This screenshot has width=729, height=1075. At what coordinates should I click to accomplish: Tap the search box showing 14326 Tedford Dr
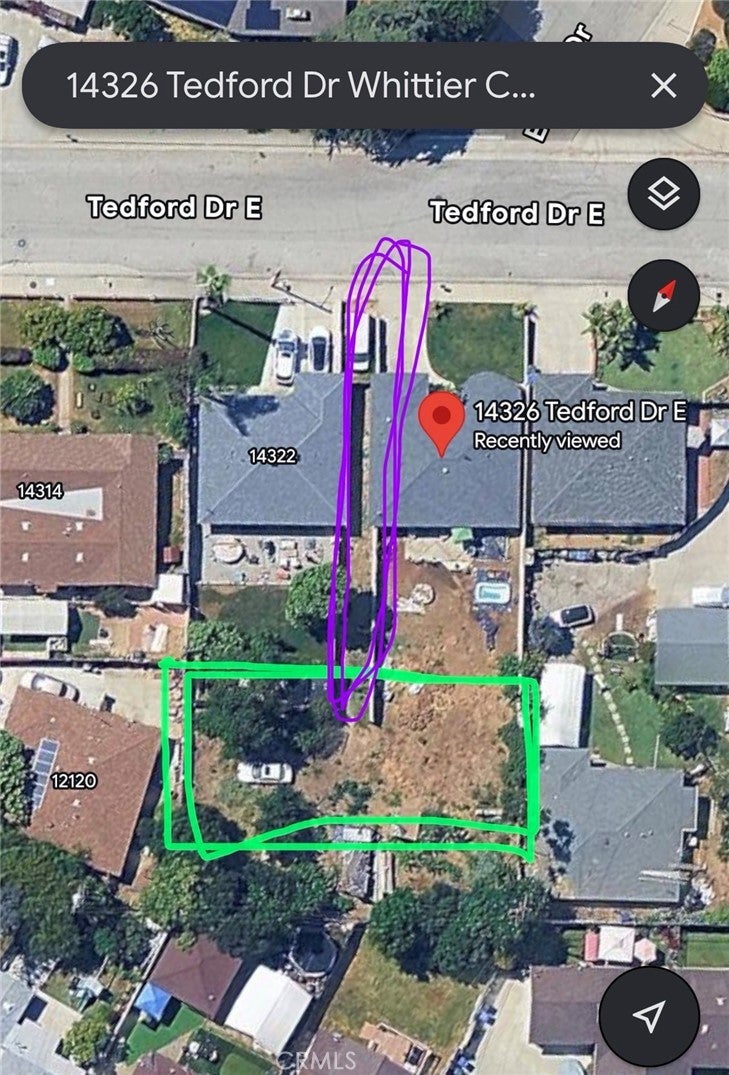click(x=300, y=86)
